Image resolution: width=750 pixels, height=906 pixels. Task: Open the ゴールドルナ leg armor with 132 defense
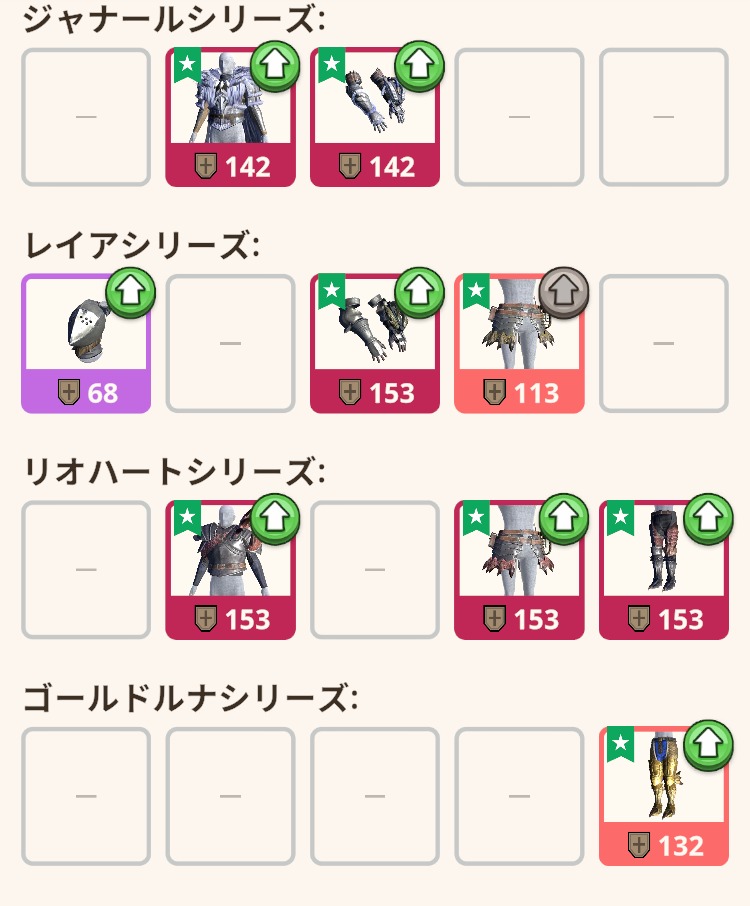click(x=663, y=797)
